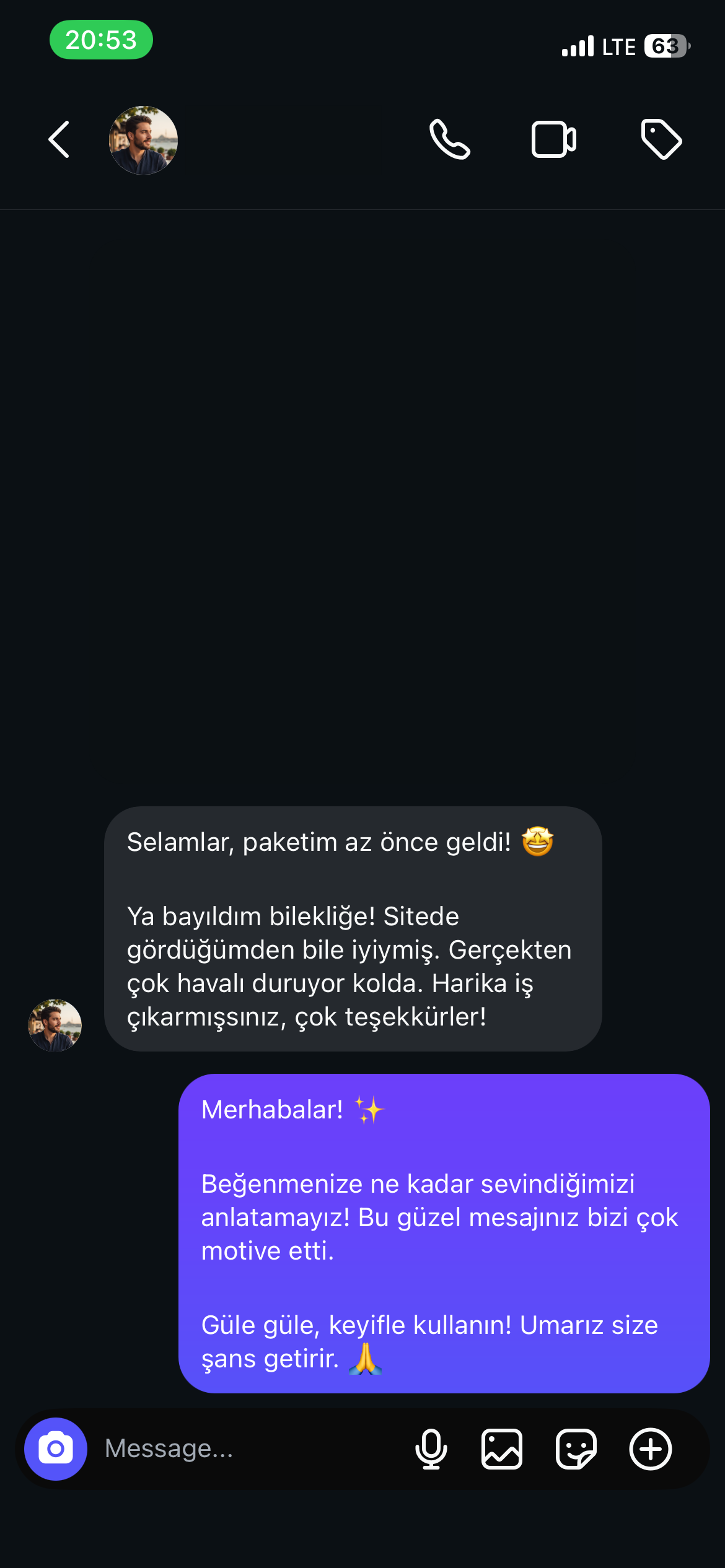Start a video call

(x=554, y=140)
